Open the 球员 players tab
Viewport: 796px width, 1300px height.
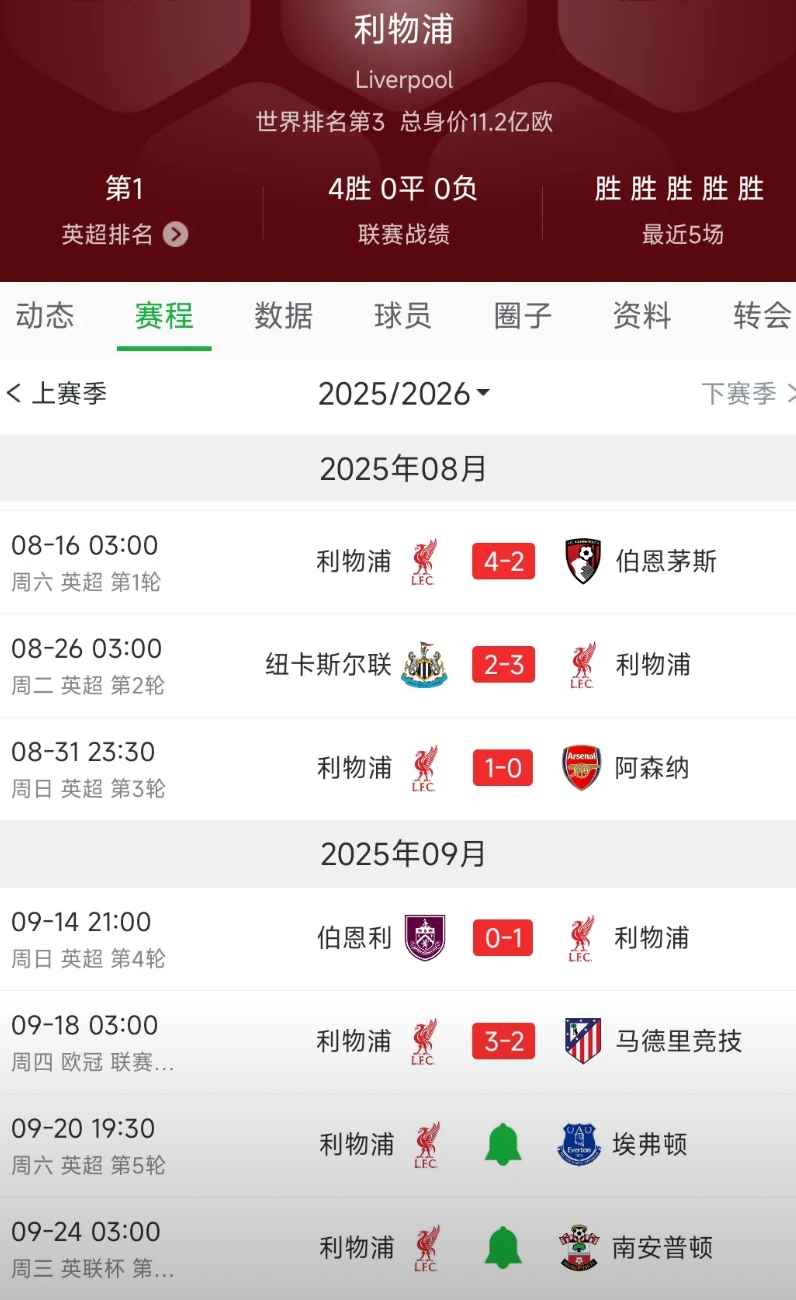click(403, 316)
